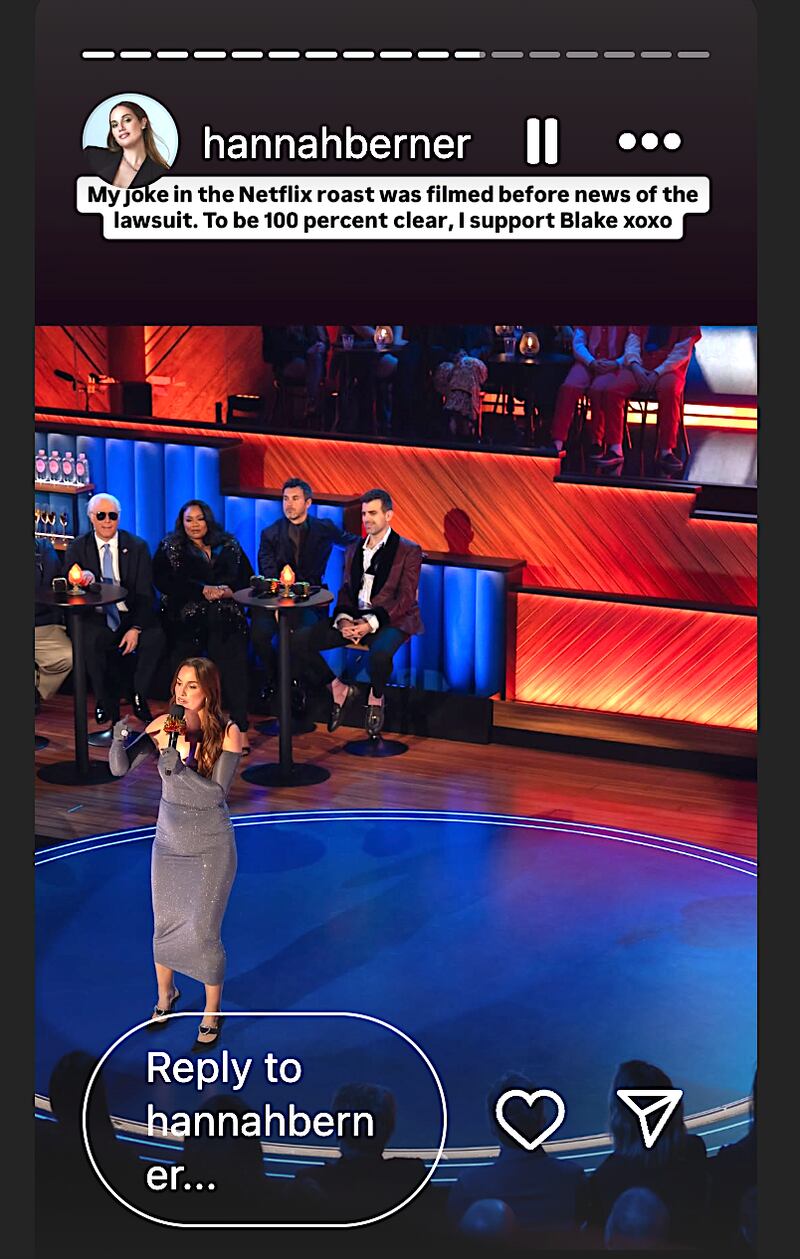Image resolution: width=800 pixels, height=1259 pixels.
Task: Open hannahberner's profile picture
Action: (130, 140)
